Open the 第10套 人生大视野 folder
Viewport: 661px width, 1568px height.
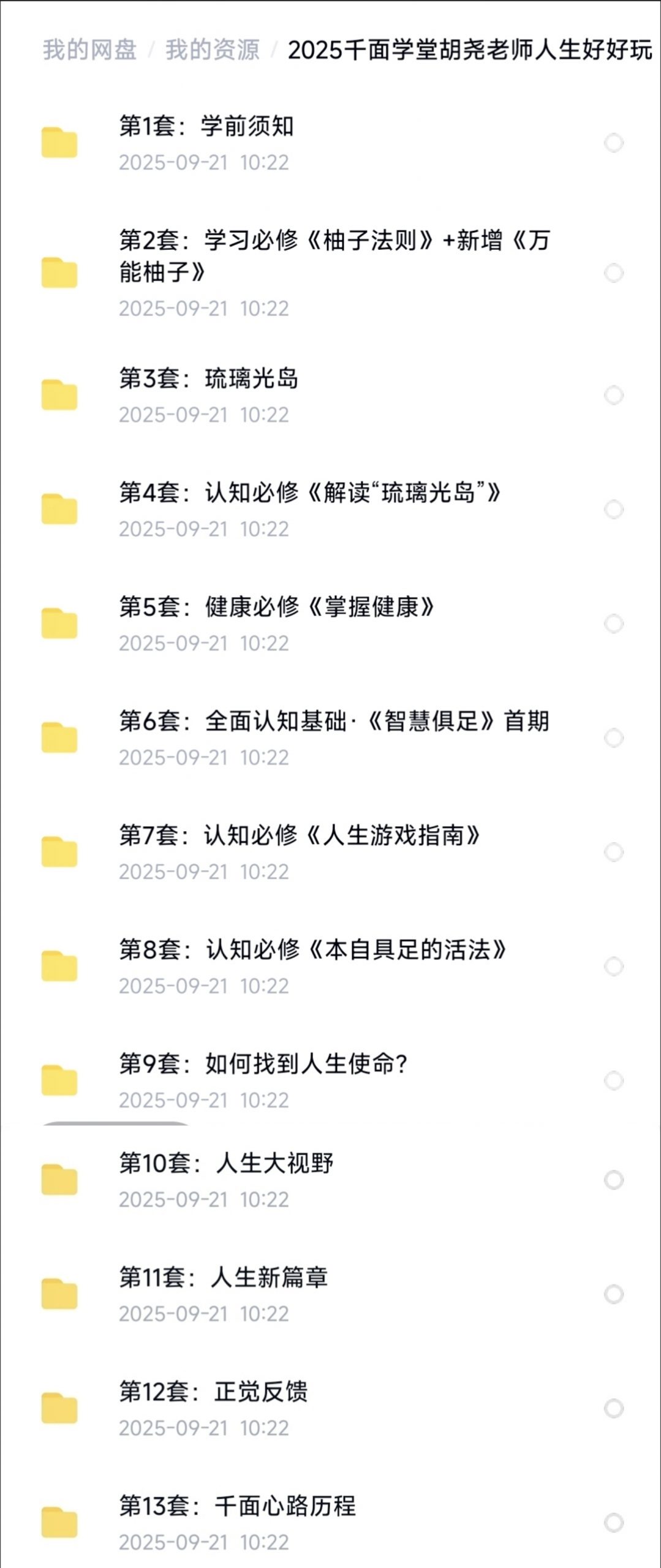[226, 1163]
